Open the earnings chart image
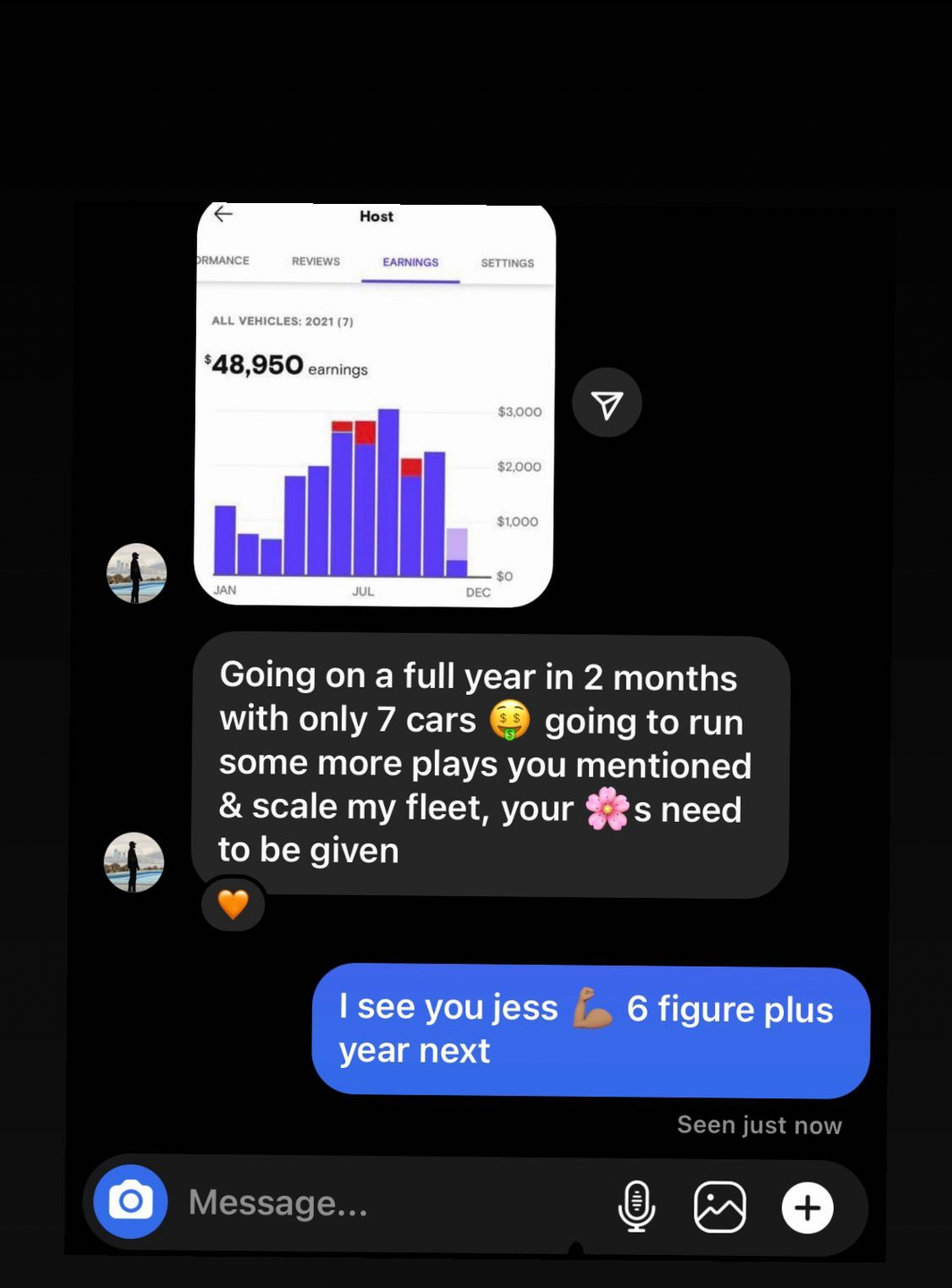Screen dimensions: 952x1288 click(375, 405)
